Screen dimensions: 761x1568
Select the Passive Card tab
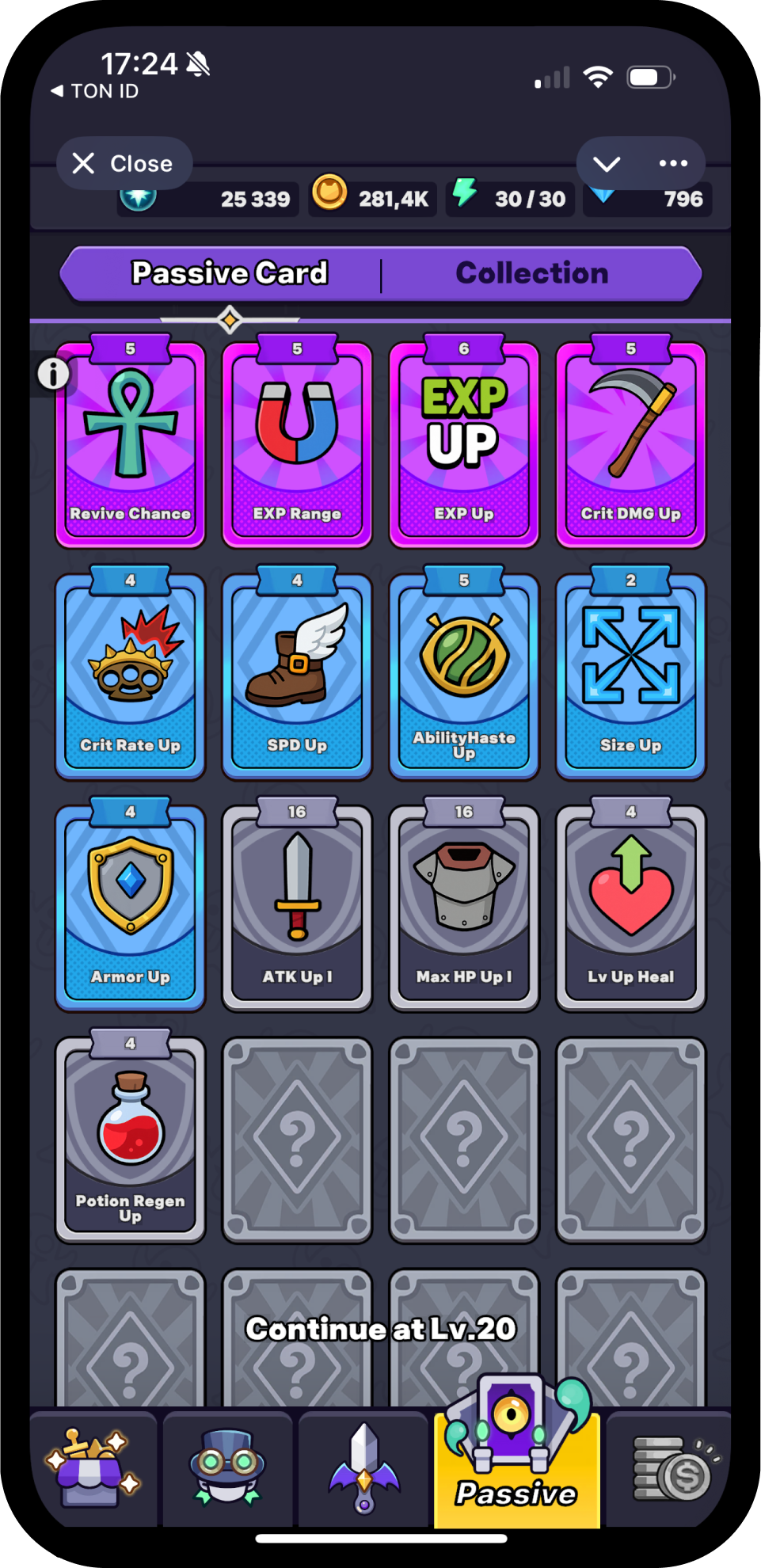[x=229, y=273]
